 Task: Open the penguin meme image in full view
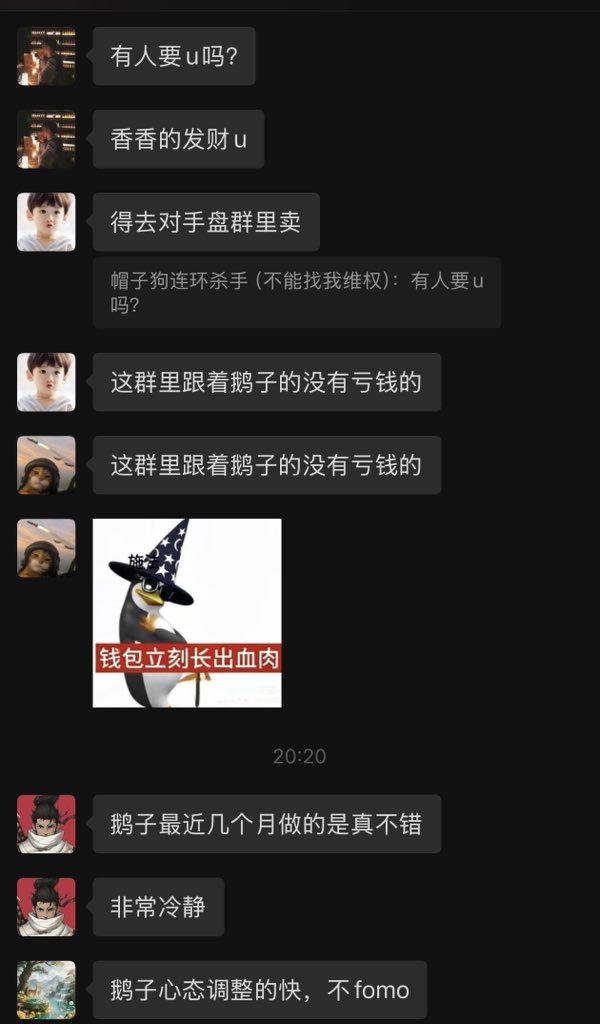(187, 612)
